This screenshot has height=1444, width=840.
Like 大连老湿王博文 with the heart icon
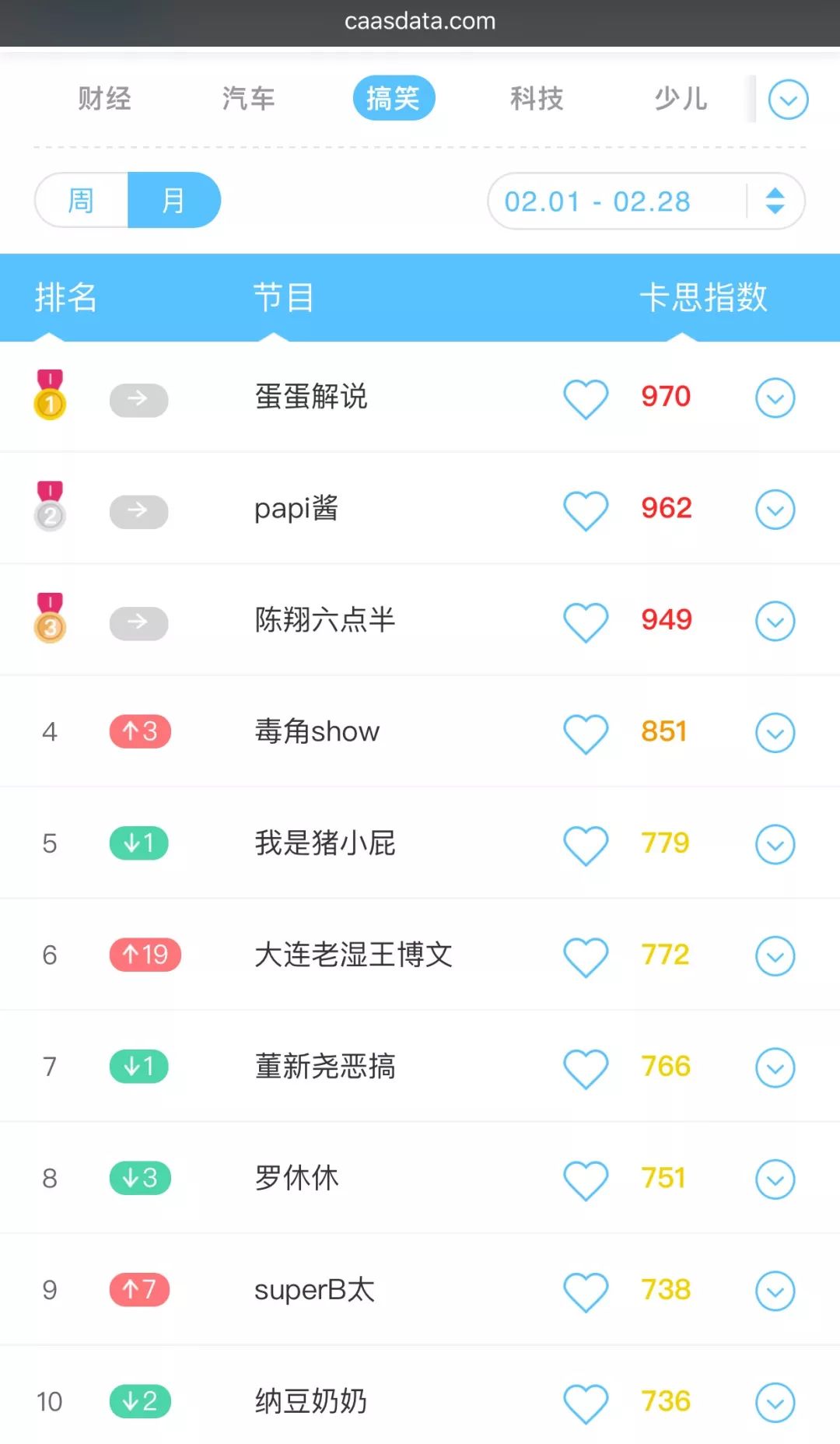(586, 956)
